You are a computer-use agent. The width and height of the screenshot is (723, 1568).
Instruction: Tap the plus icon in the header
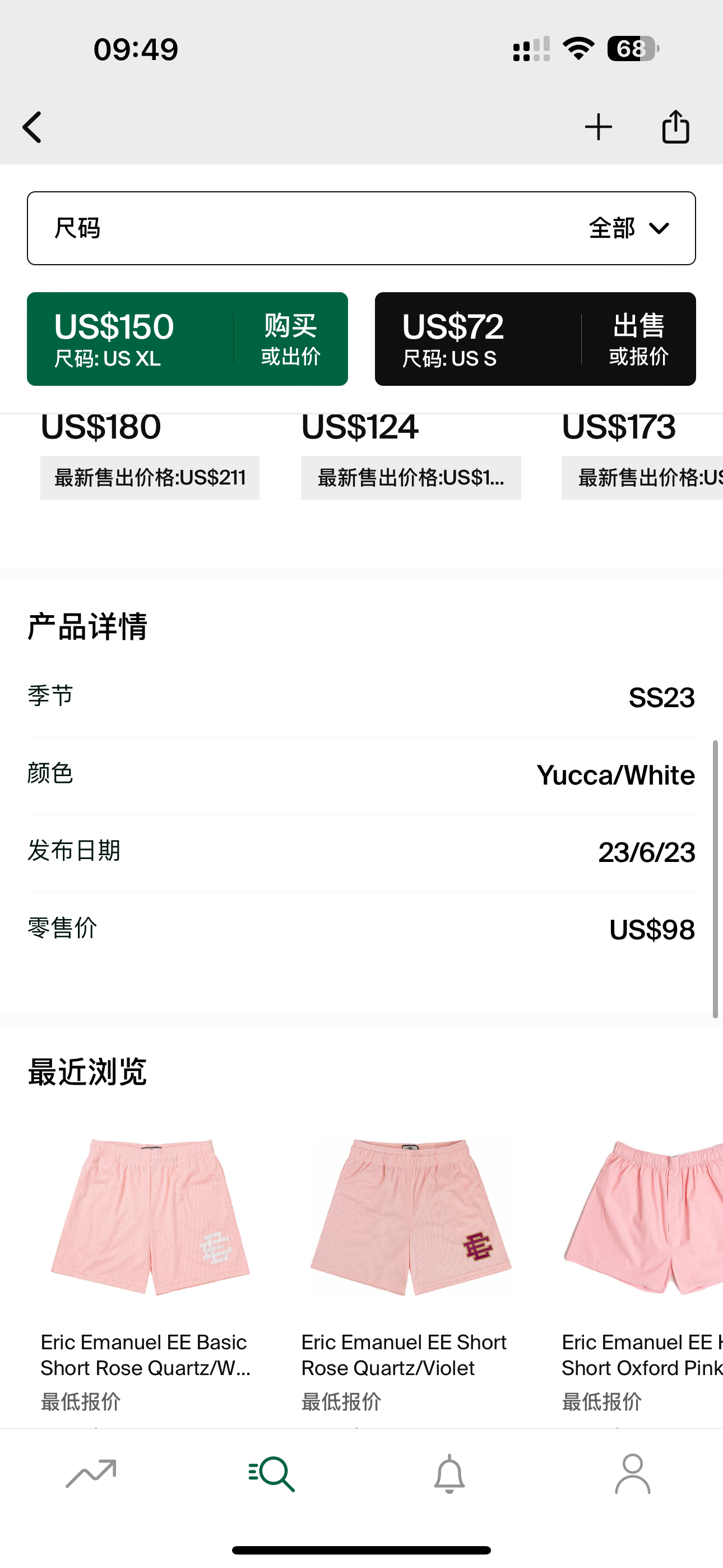click(598, 127)
